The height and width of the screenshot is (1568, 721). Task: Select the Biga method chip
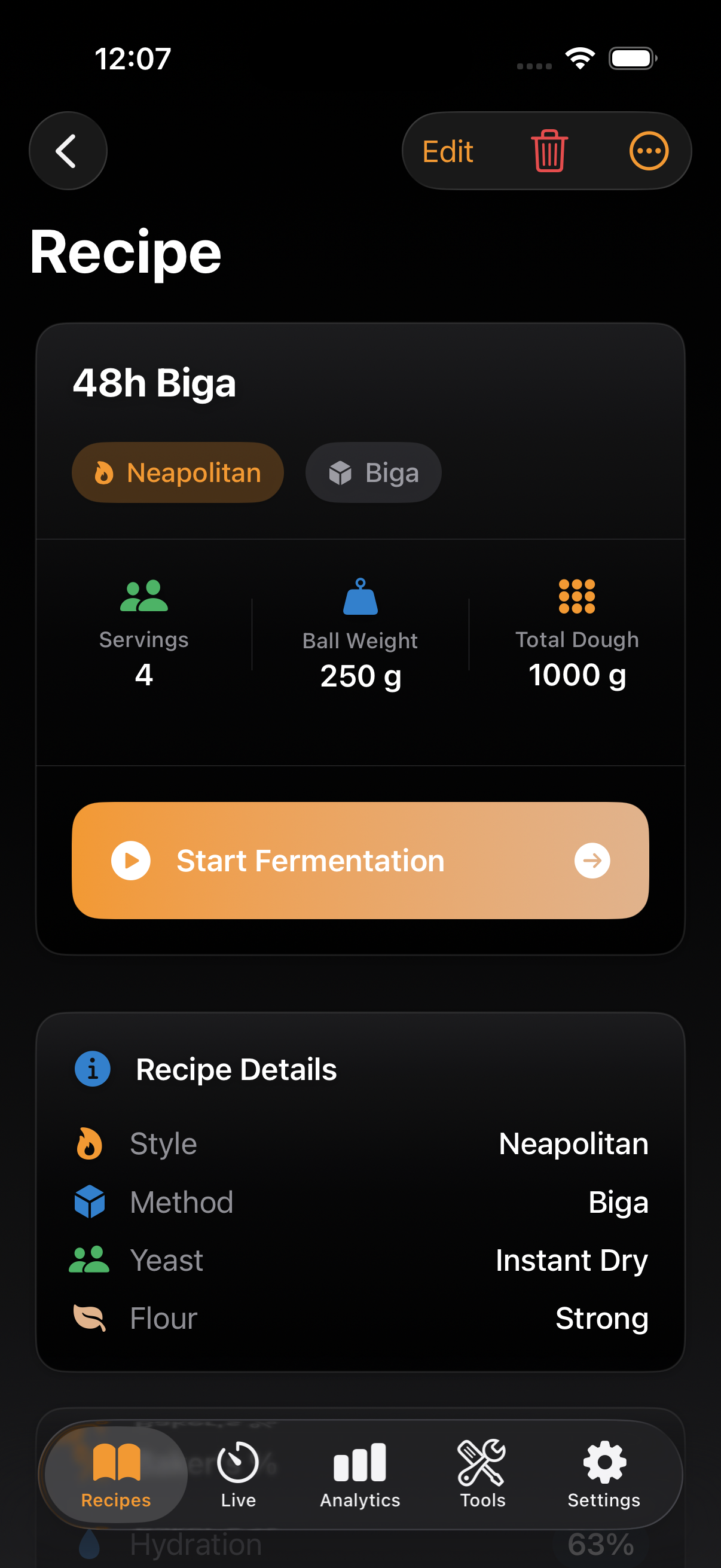coord(372,472)
